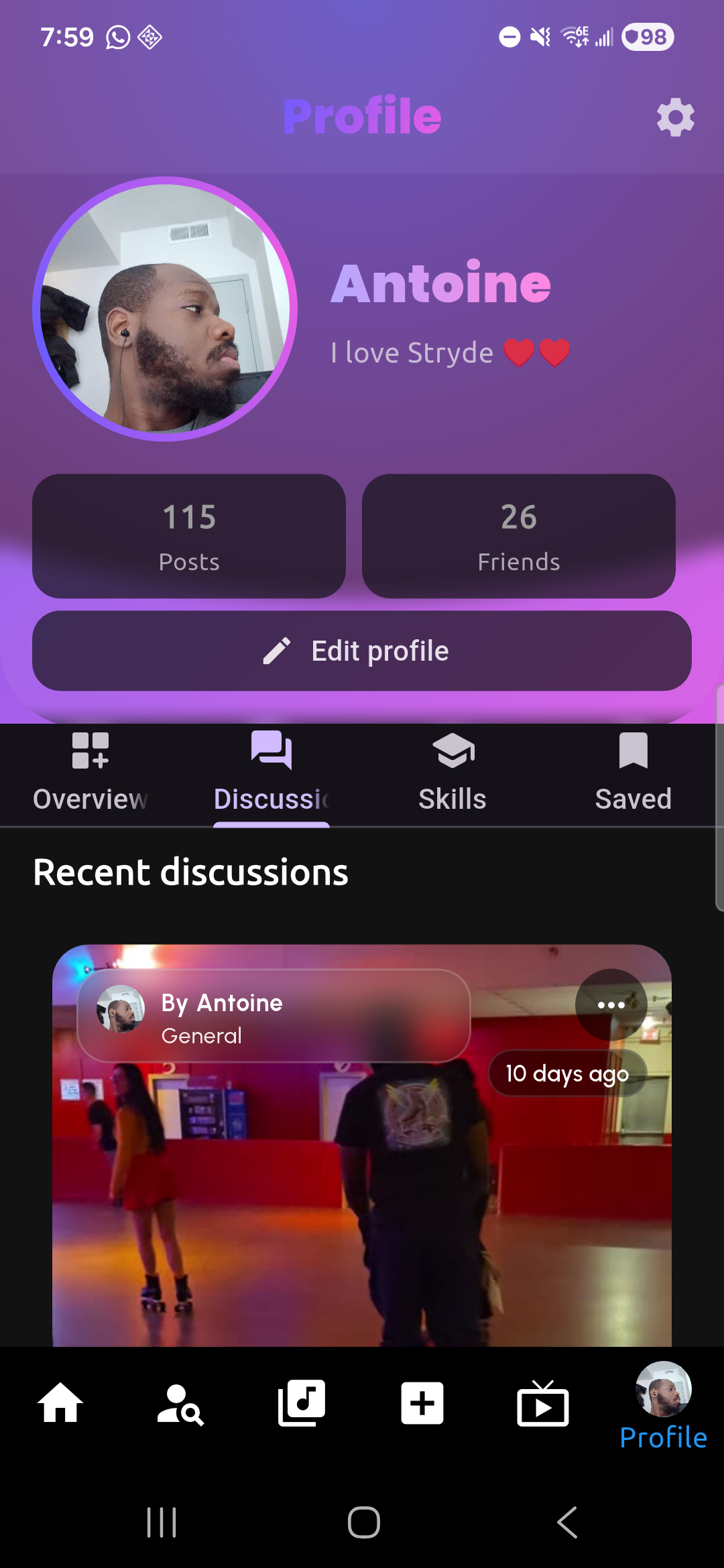
Task: View the 115 Posts stat box
Action: [x=188, y=535]
